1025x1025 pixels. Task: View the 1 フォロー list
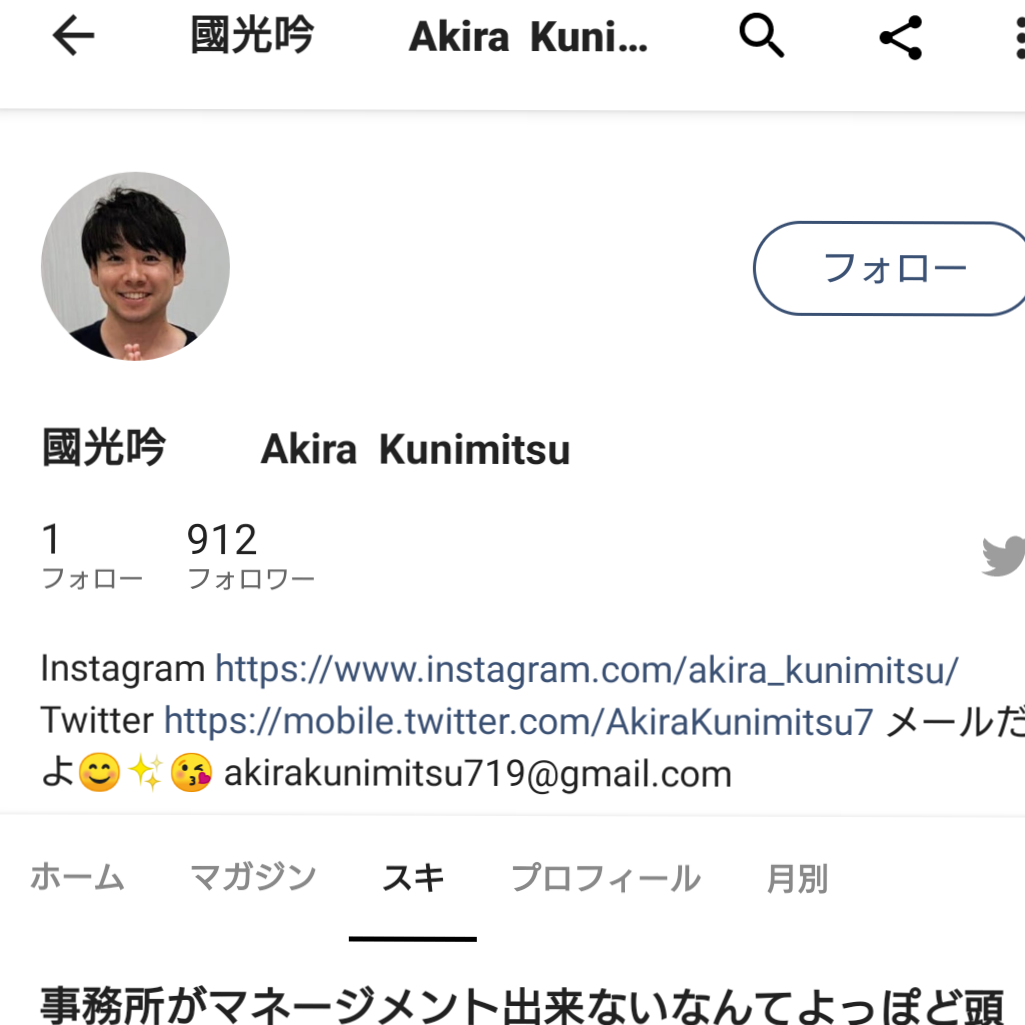pyautogui.click(x=91, y=556)
